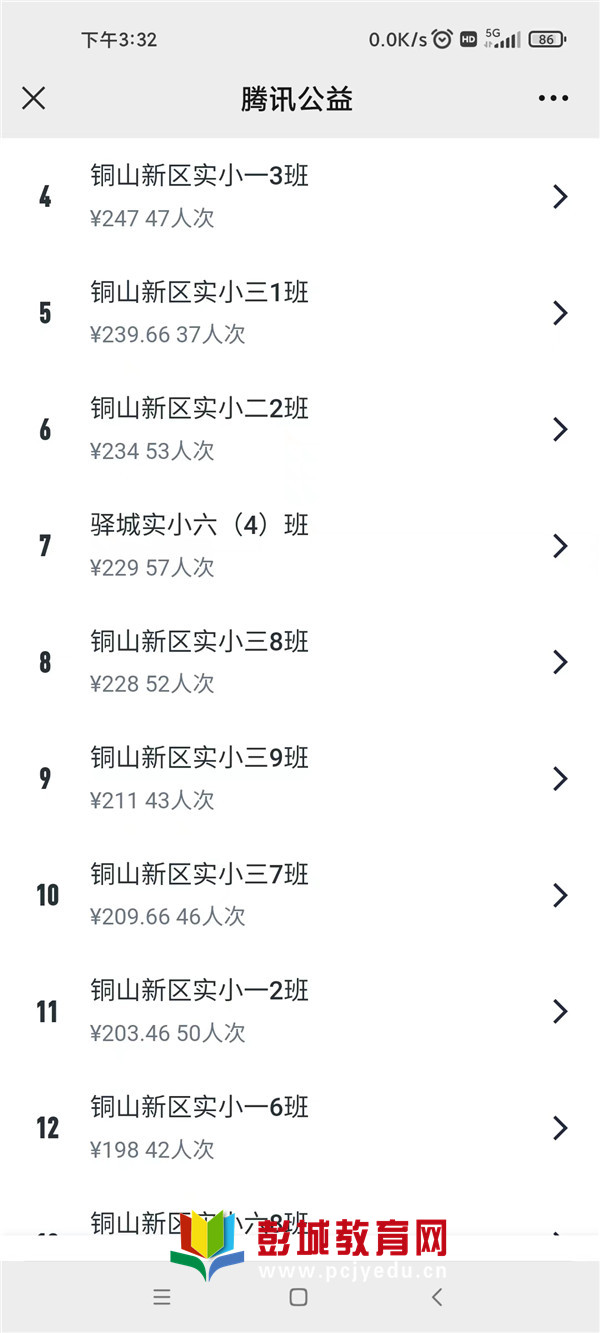Viewport: 600px width, 1333px height.
Task: Open 驿城实小六（4）班 details
Action: tap(300, 546)
